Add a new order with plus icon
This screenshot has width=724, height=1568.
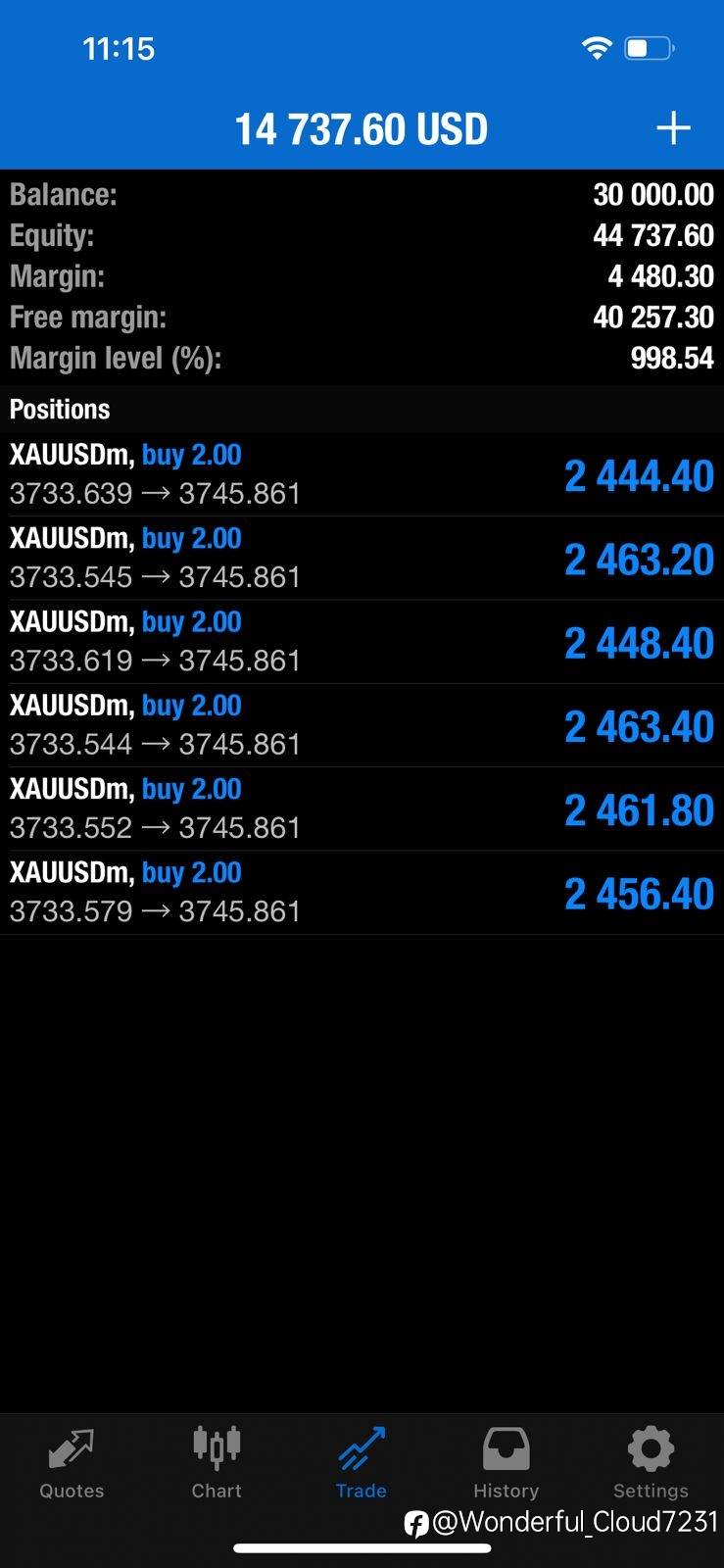(x=673, y=128)
